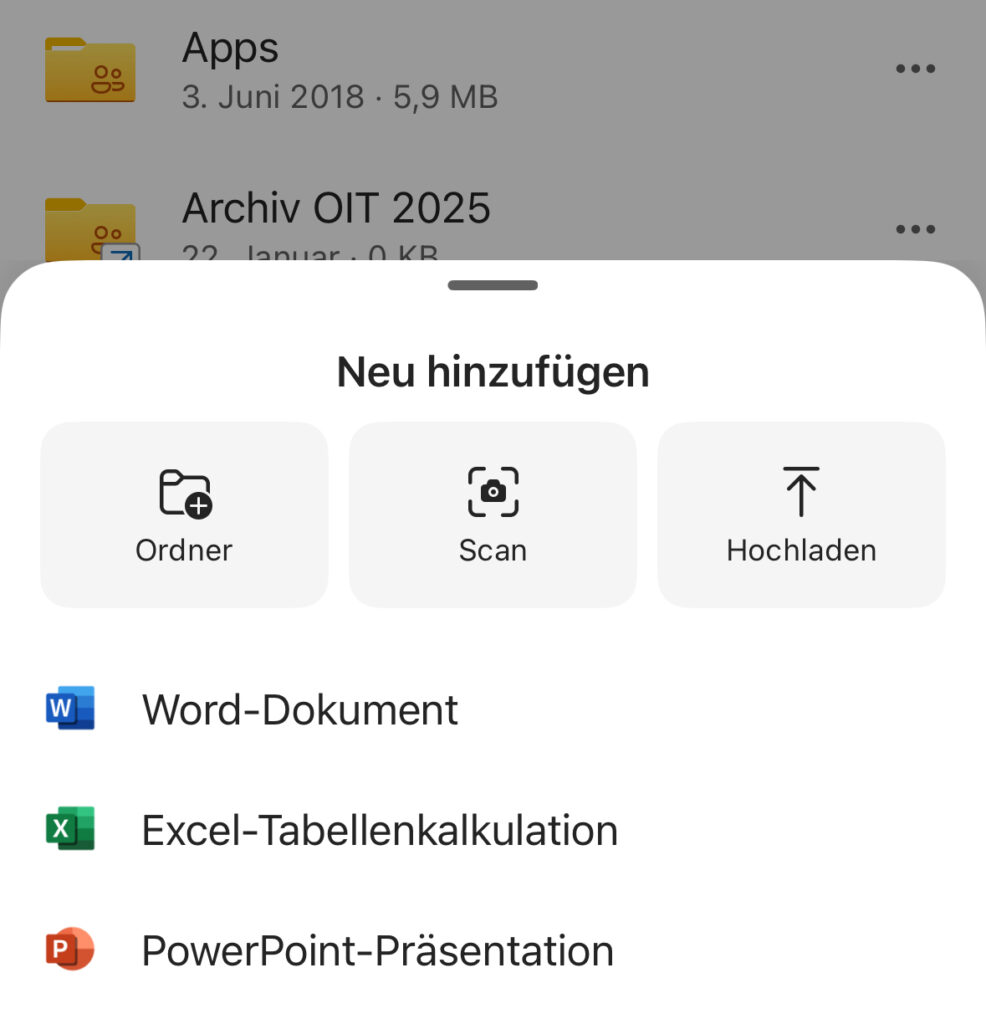Tap the sheet handle above Neu hinzufügen
The height and width of the screenshot is (1024, 986).
coord(493,286)
